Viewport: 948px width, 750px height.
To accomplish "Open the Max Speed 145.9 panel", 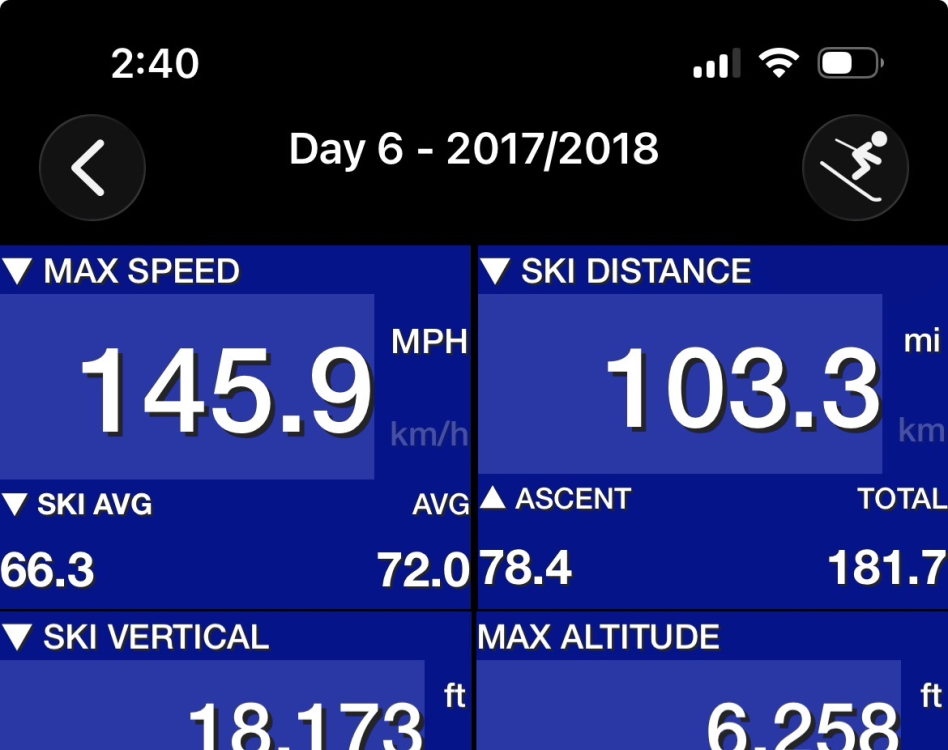I will coord(188,386).
